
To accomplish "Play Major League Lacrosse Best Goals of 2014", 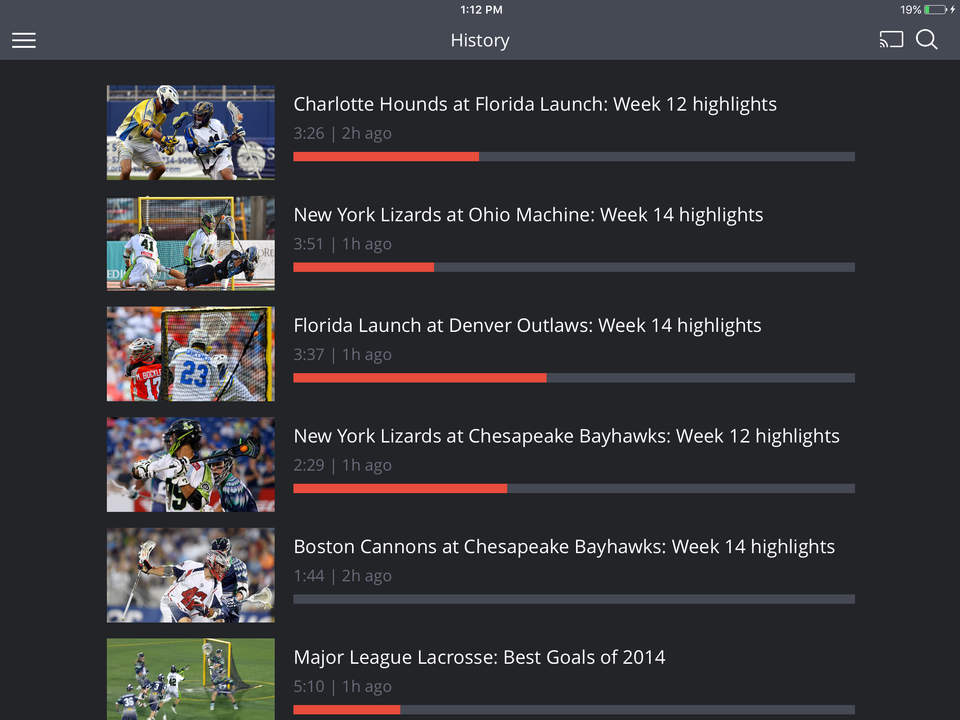I will (x=478, y=658).
